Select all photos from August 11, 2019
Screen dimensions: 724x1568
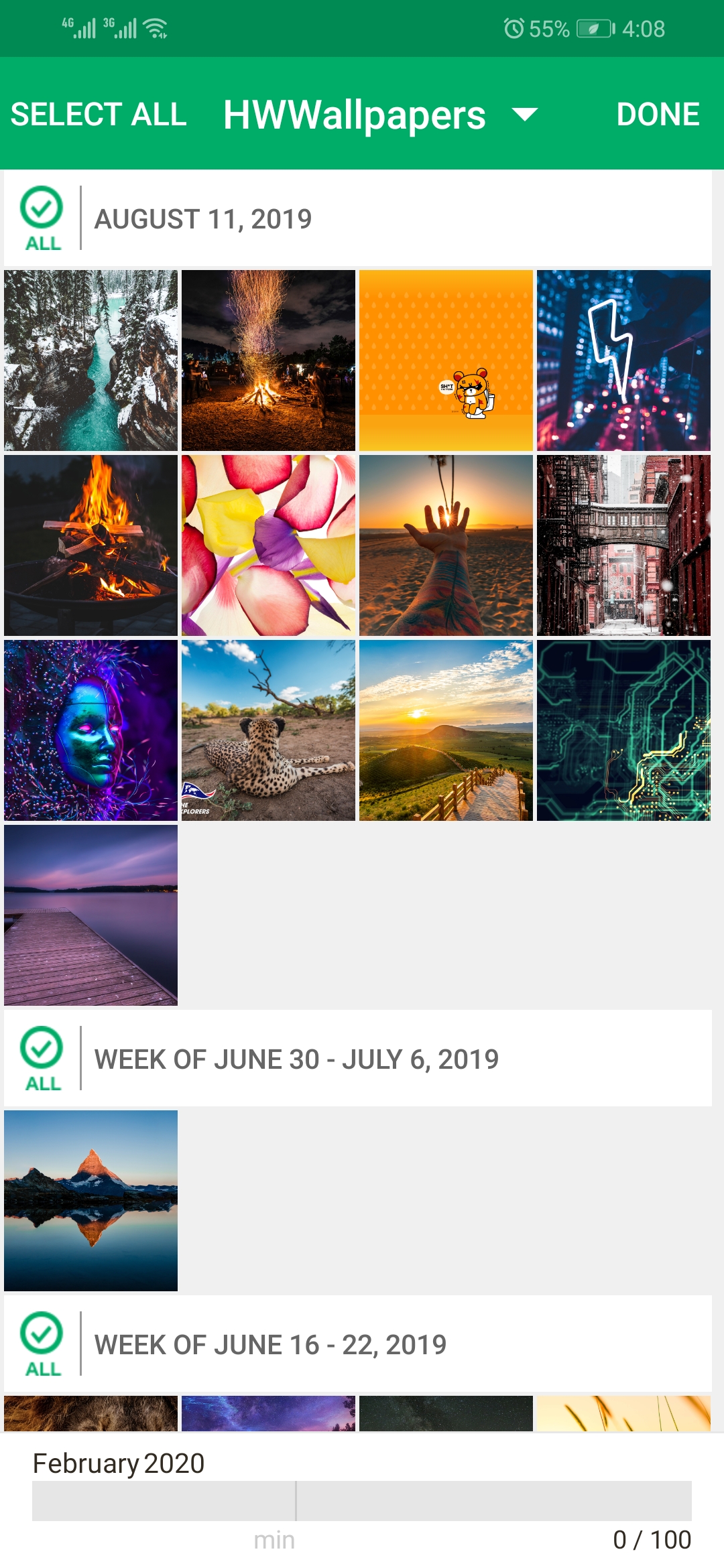[42, 218]
